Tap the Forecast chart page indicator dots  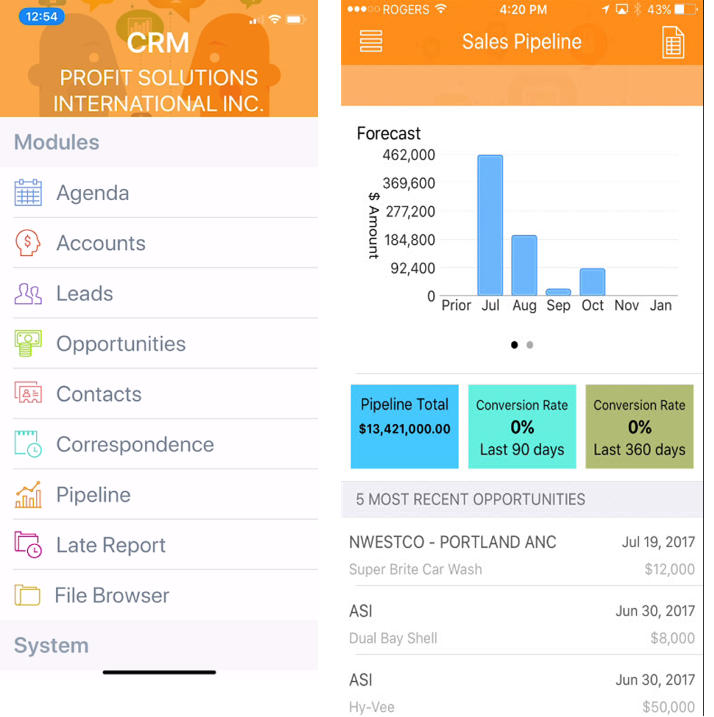tap(522, 345)
